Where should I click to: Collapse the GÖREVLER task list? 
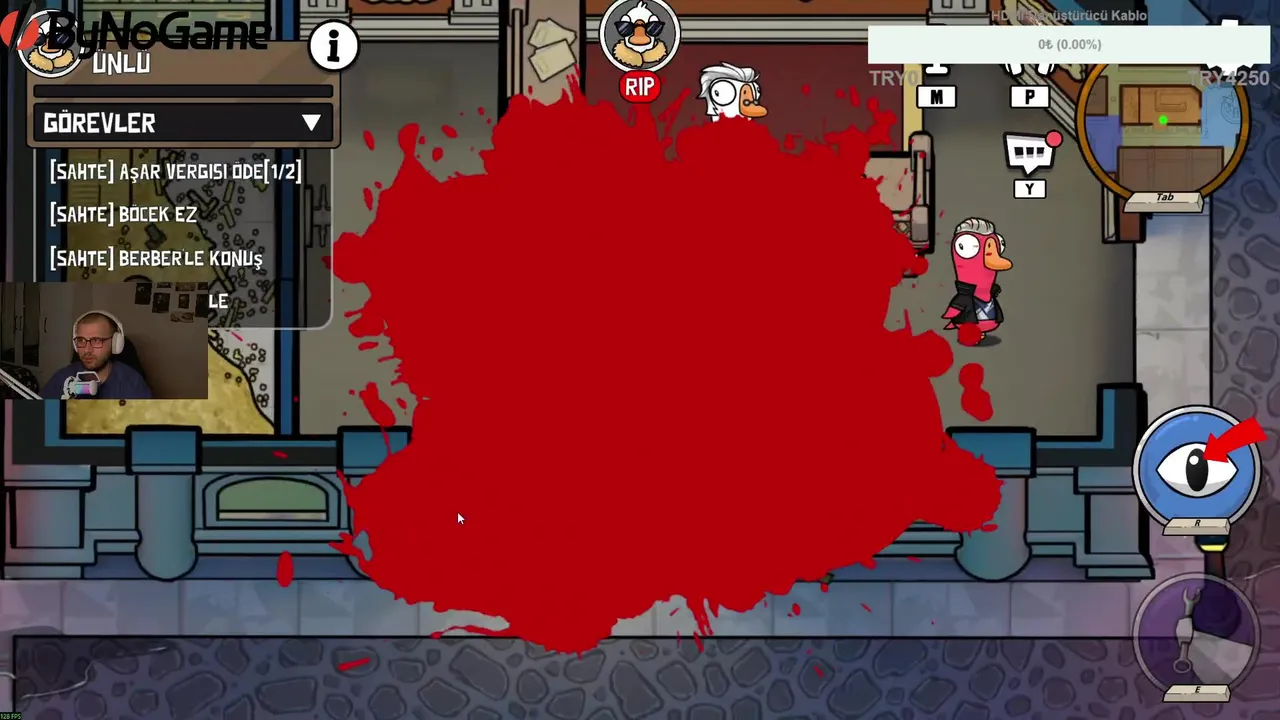pyautogui.click(x=311, y=123)
